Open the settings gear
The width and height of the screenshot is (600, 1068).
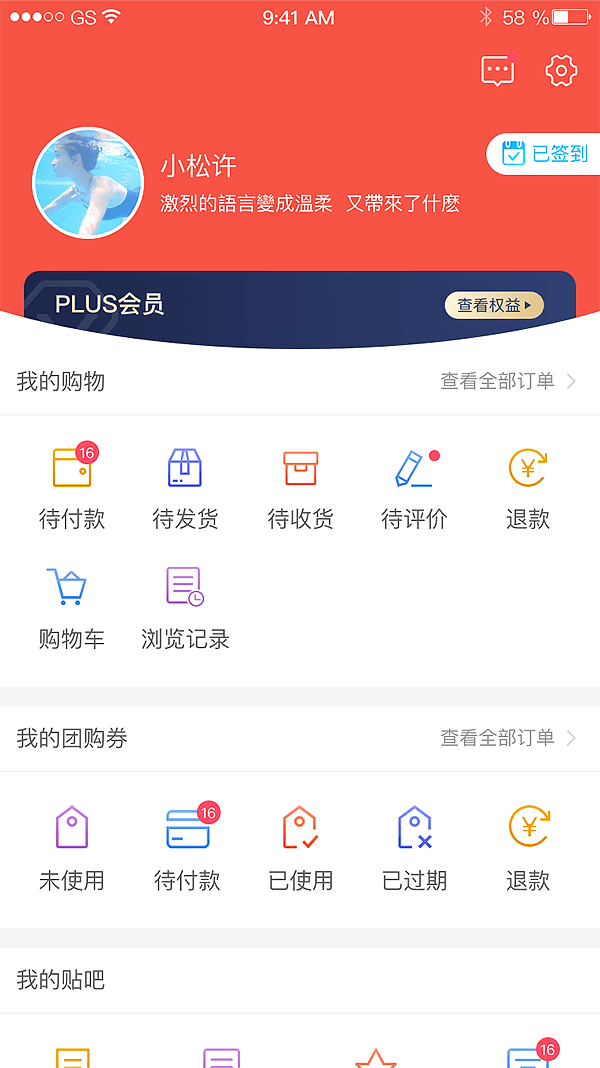tap(561, 70)
